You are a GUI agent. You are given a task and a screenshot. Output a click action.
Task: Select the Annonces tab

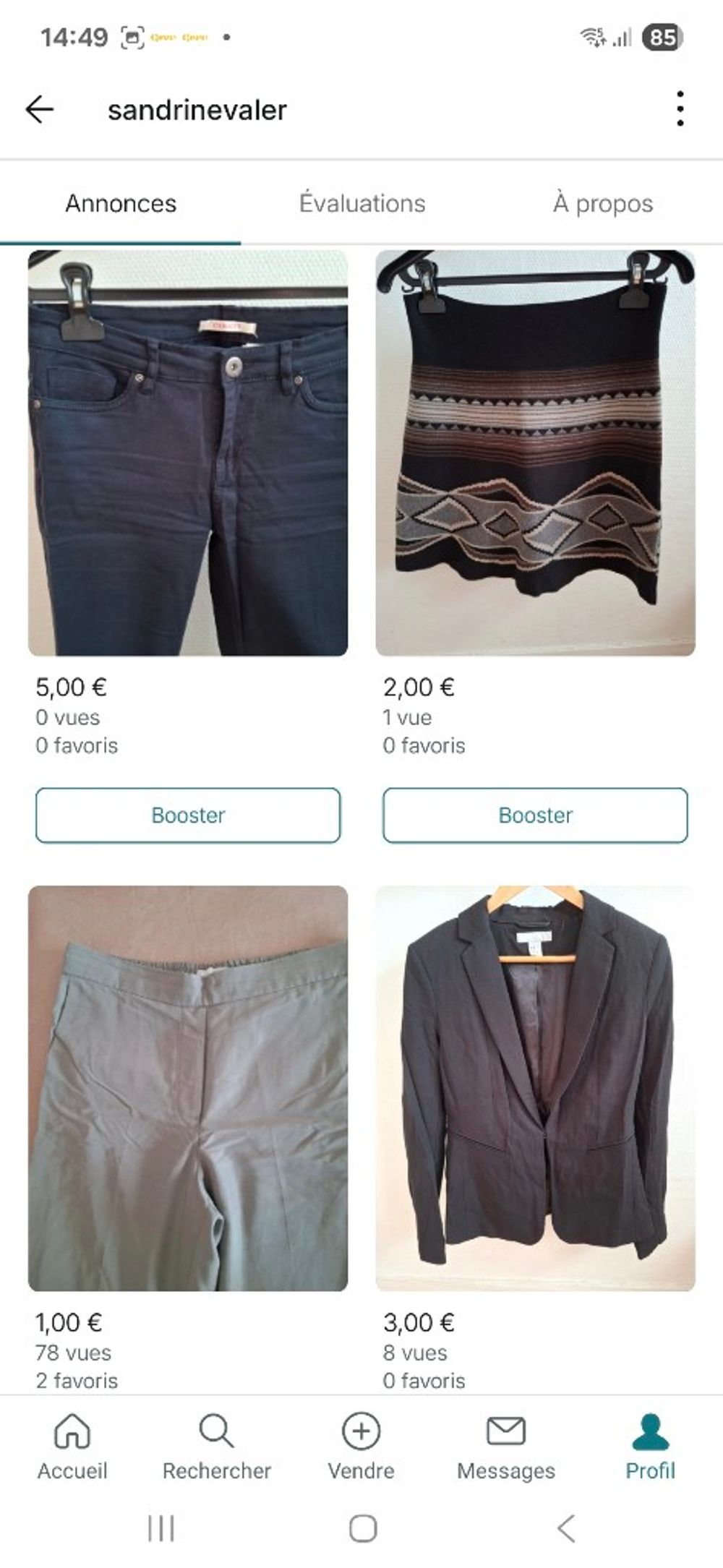tap(121, 203)
